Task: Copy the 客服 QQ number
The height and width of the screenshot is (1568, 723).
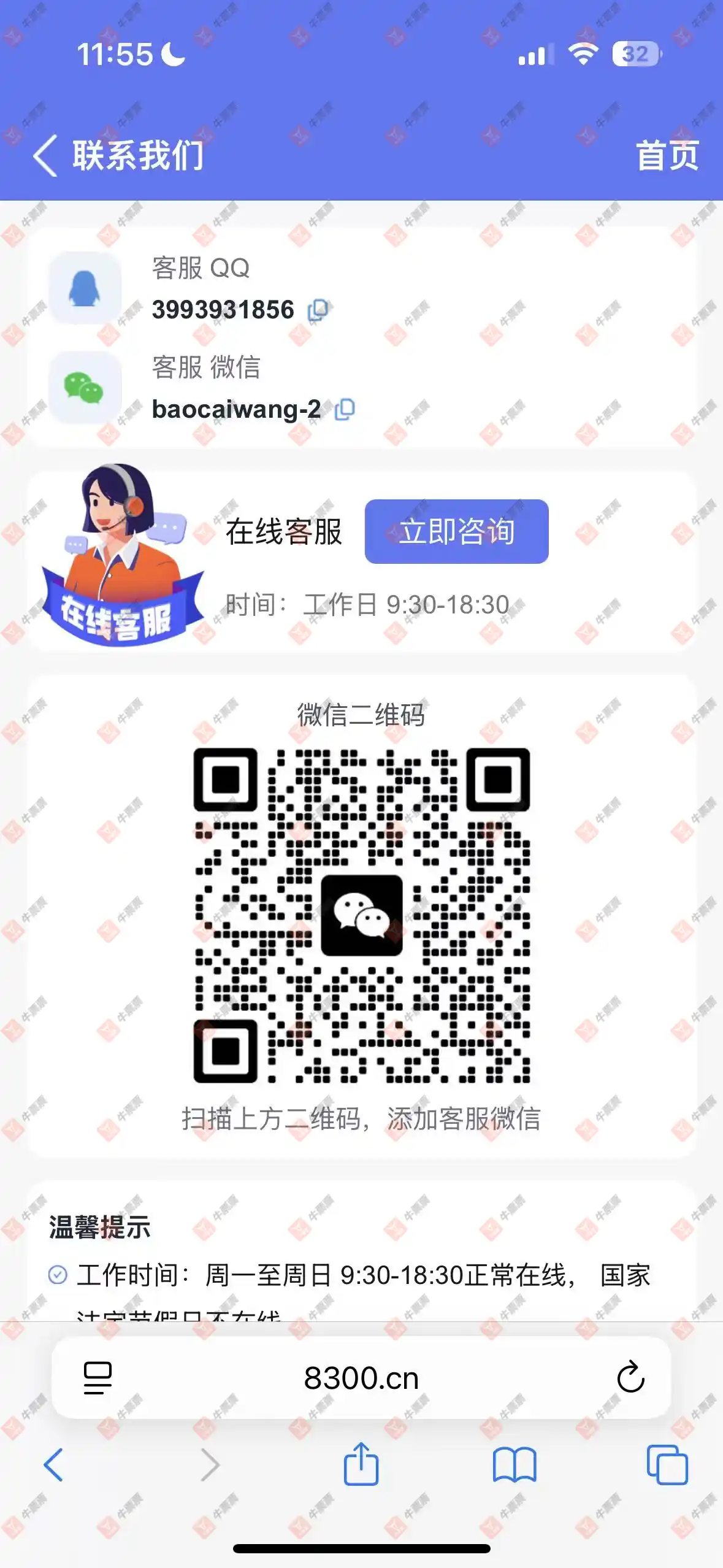Action: point(318,310)
